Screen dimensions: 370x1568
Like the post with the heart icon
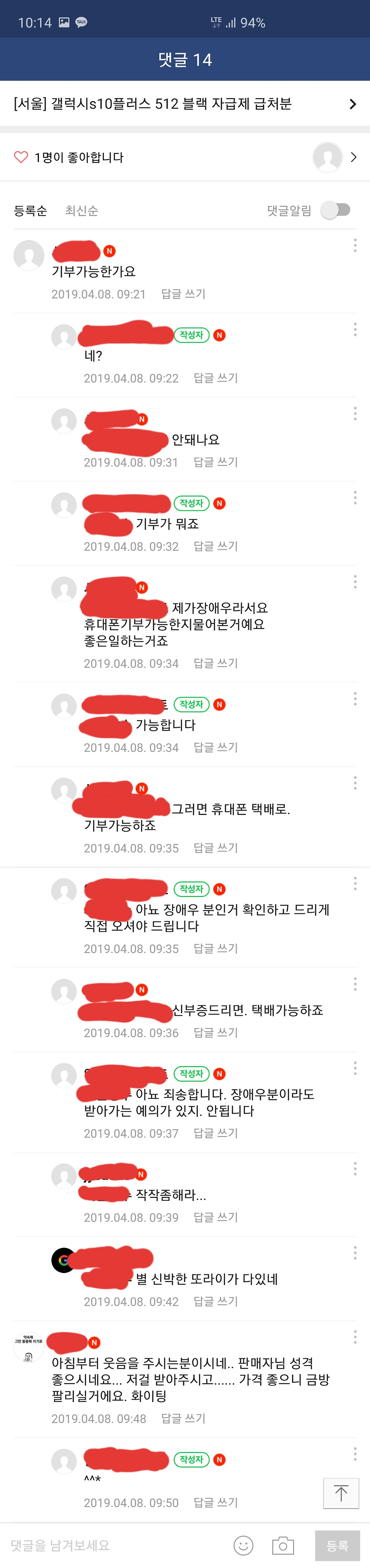click(21, 157)
